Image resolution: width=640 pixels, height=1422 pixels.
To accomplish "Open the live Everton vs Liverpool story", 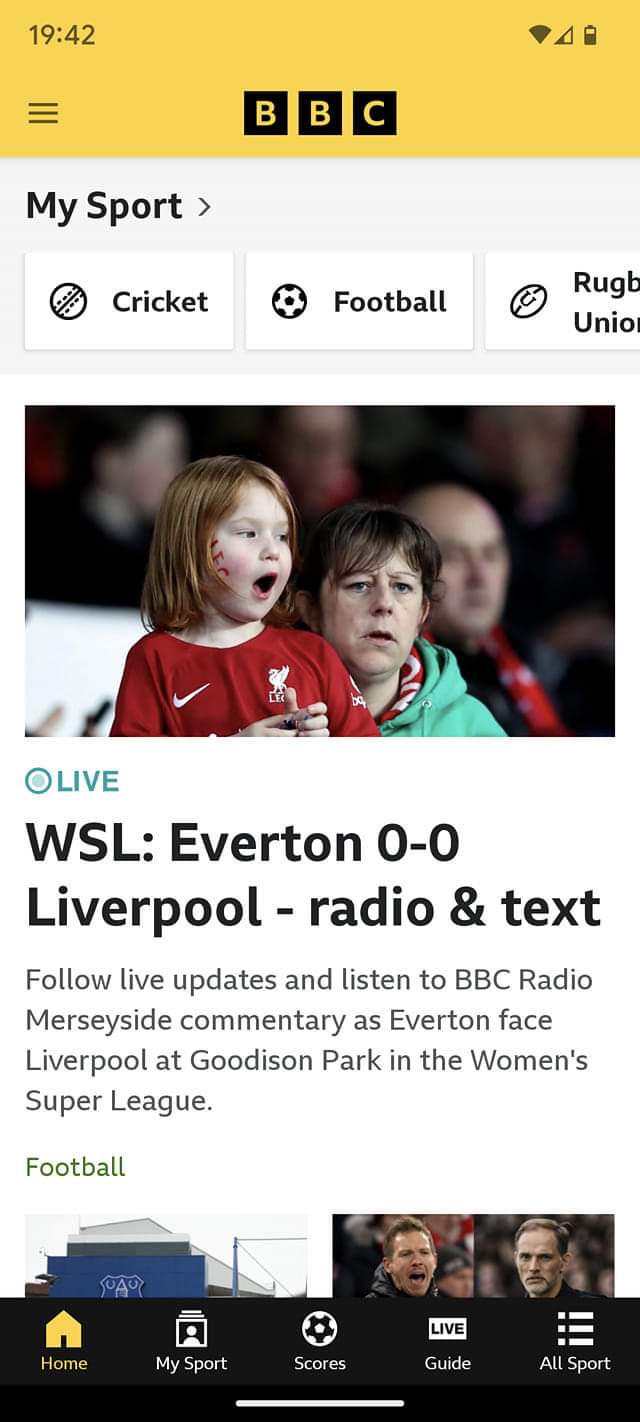I will pos(312,875).
